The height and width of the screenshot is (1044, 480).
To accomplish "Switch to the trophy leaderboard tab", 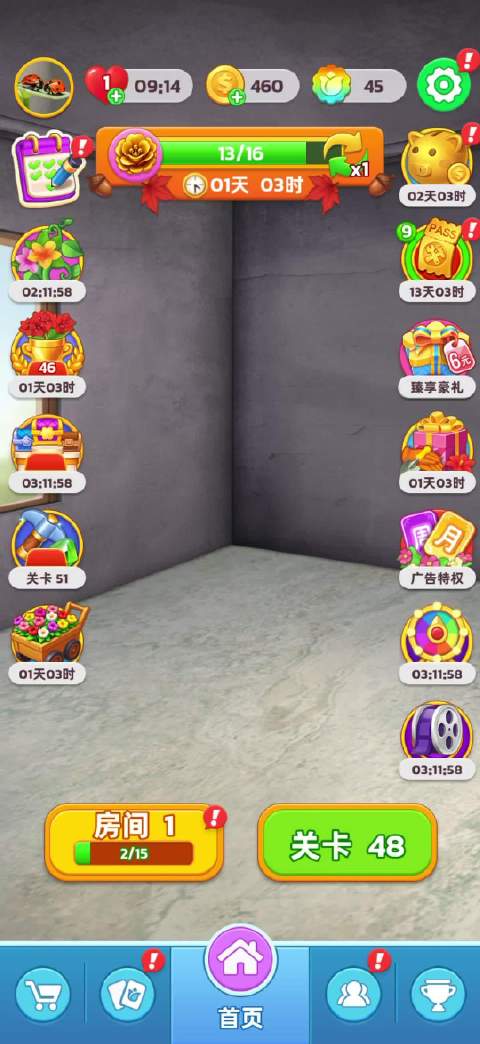I will pyautogui.click(x=438, y=994).
